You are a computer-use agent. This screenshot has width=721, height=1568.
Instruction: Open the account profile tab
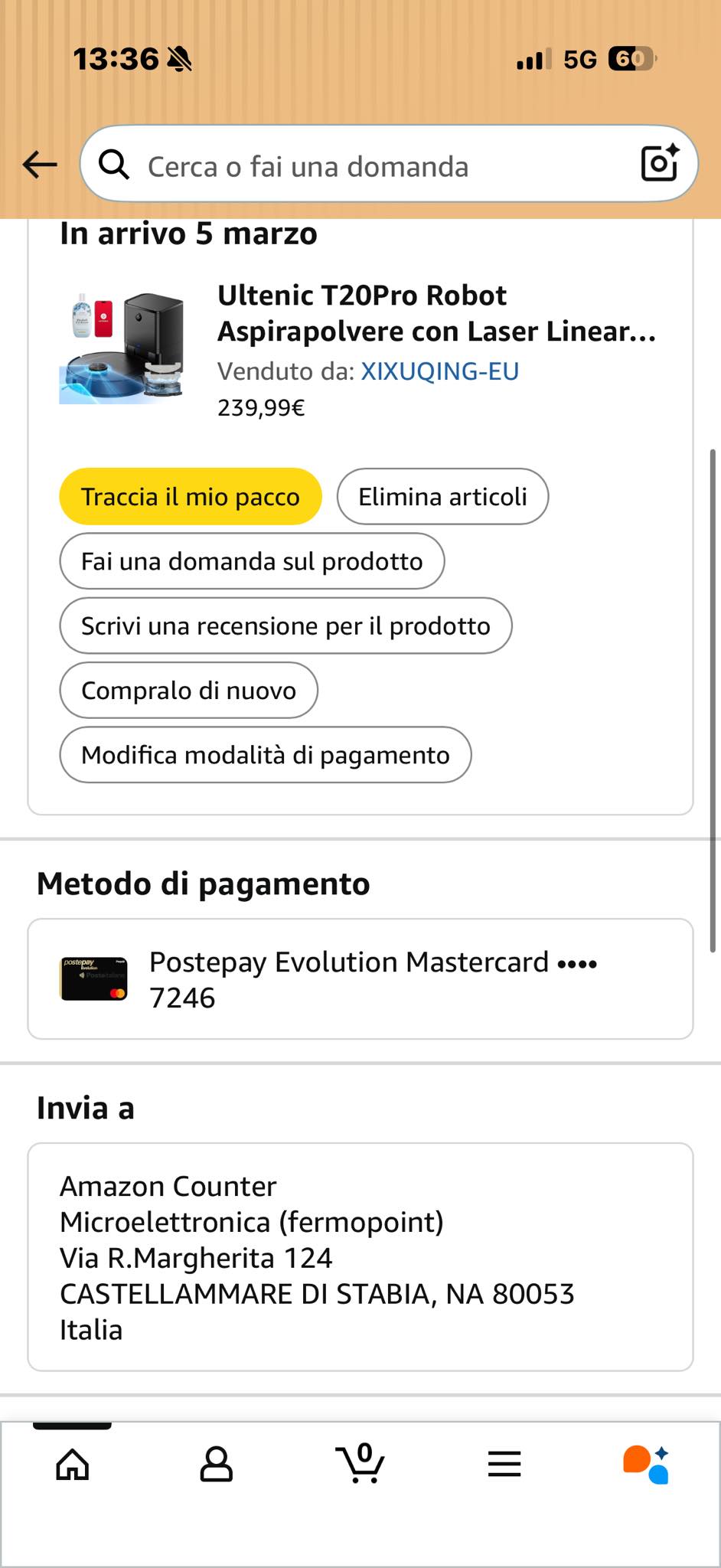click(x=216, y=1465)
